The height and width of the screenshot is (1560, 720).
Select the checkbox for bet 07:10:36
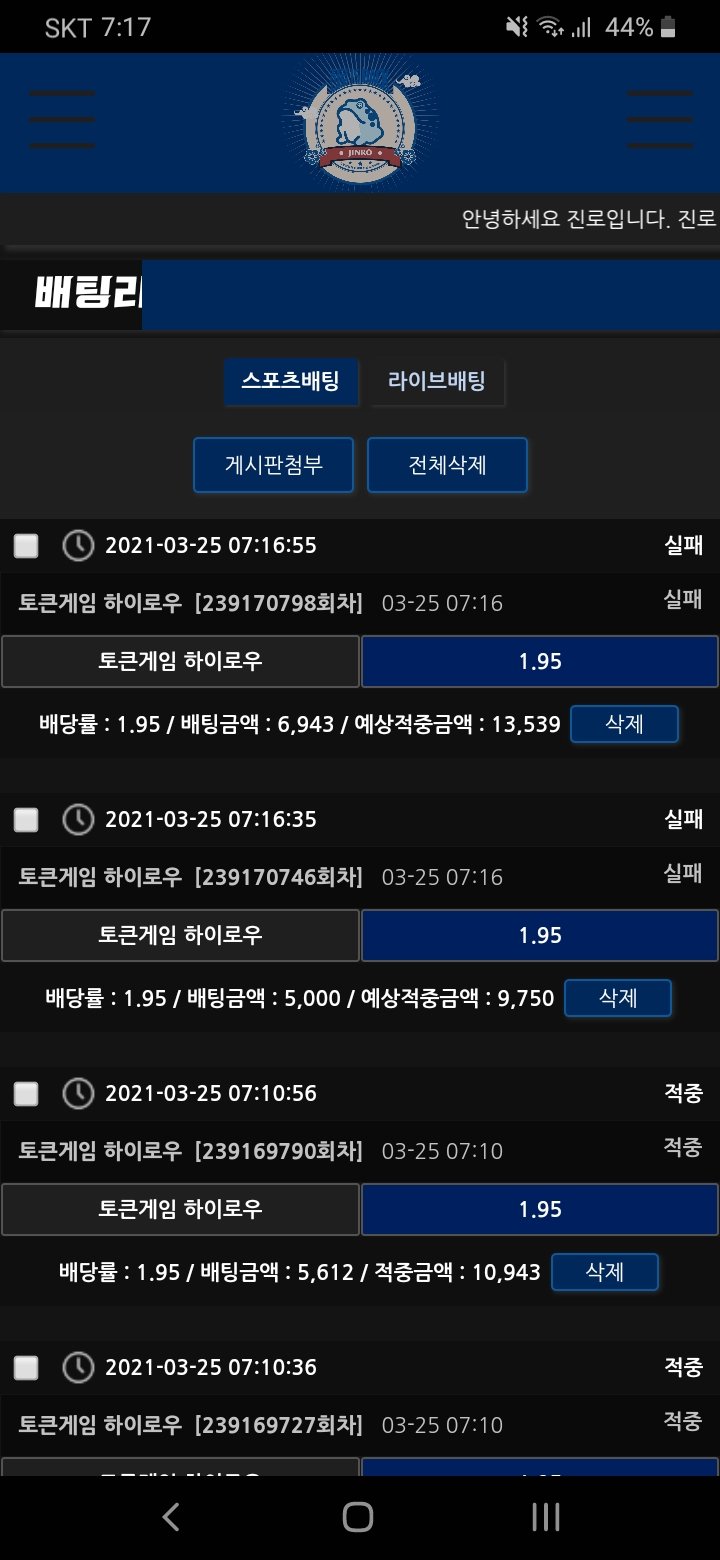click(26, 1368)
